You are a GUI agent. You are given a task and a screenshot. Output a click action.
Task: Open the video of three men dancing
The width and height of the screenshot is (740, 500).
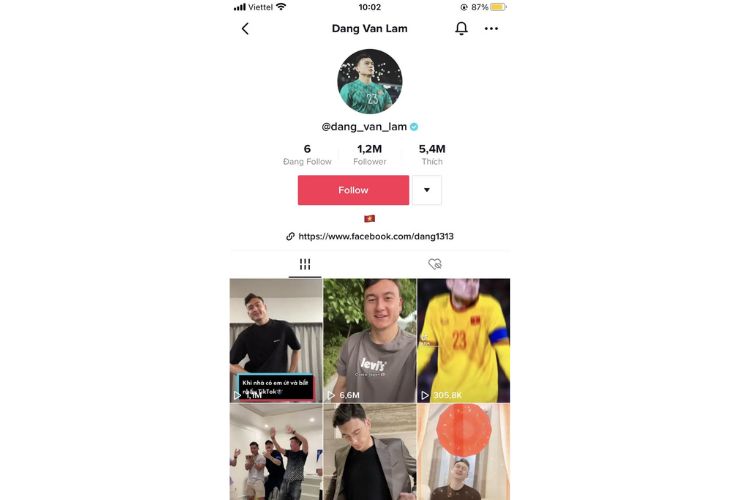coord(276,452)
